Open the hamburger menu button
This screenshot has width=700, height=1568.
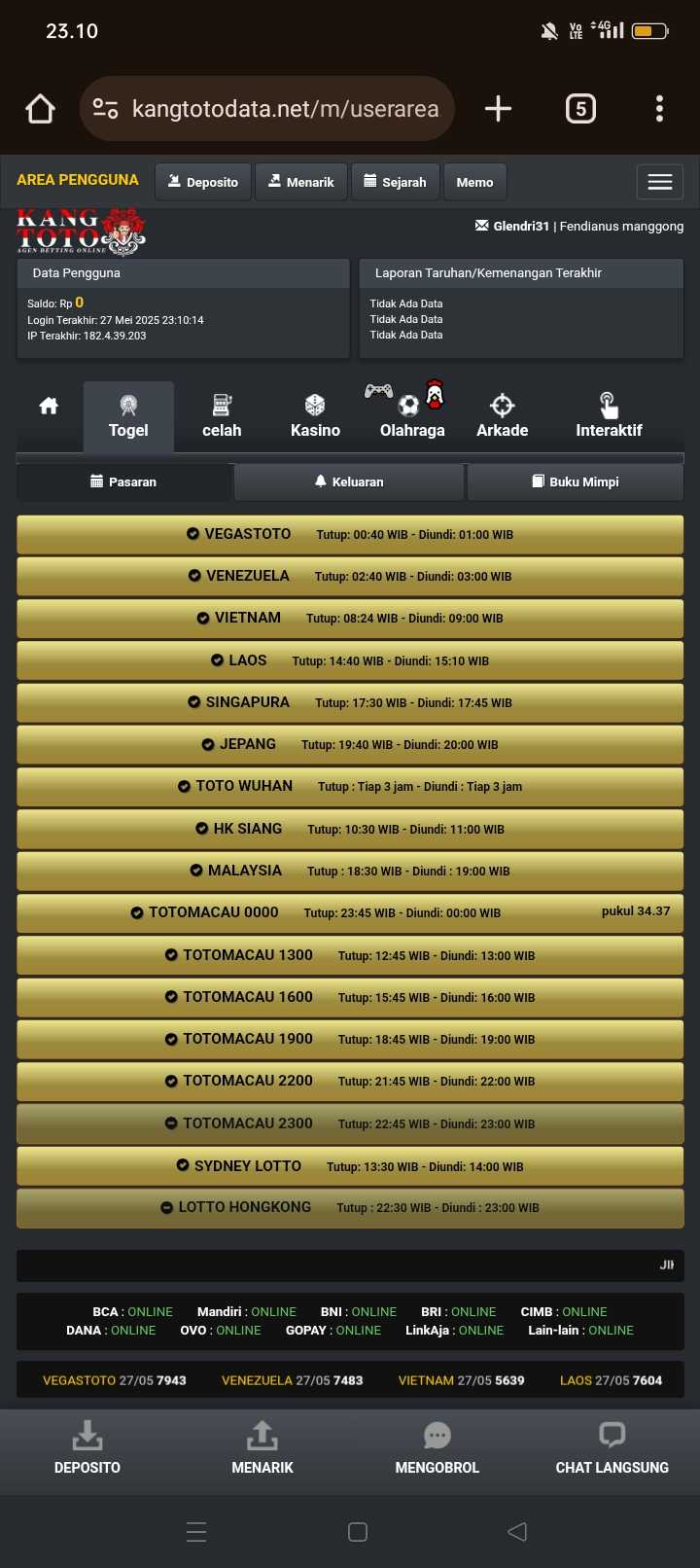[659, 182]
